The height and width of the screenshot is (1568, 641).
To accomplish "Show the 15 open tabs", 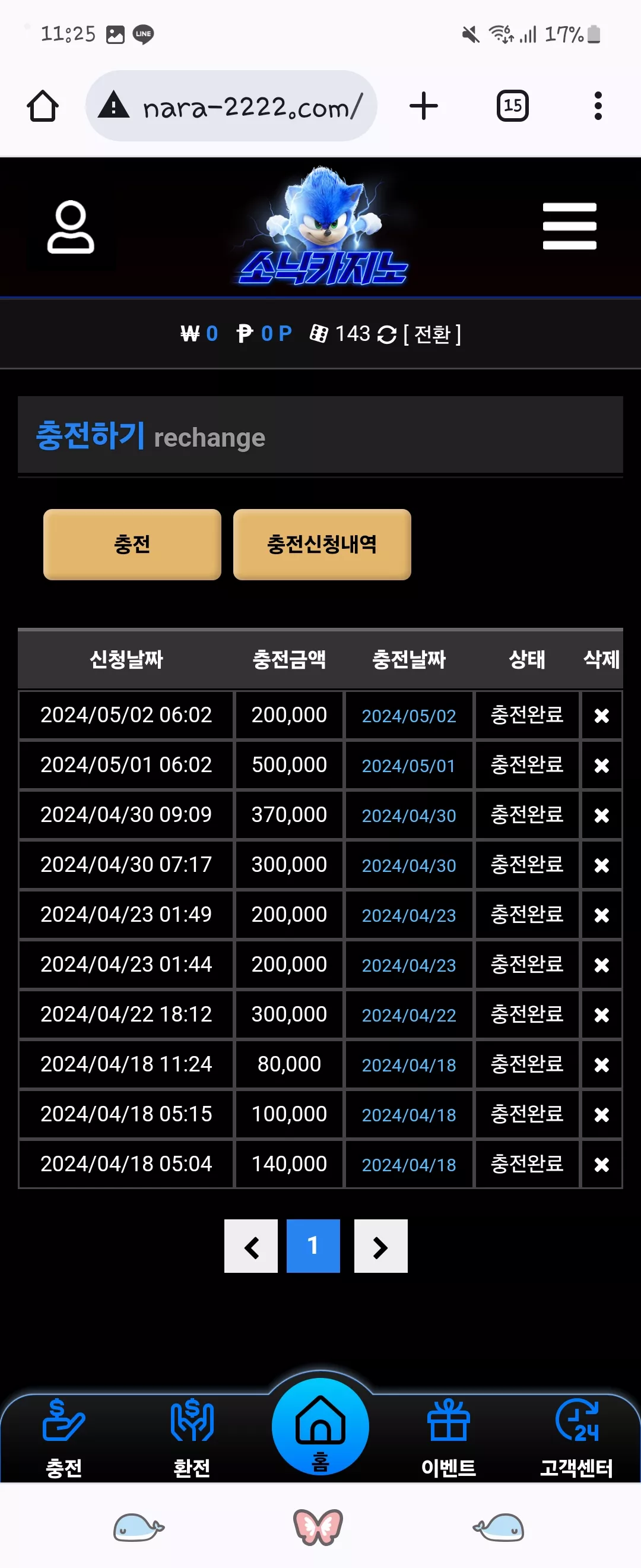I will 513,106.
